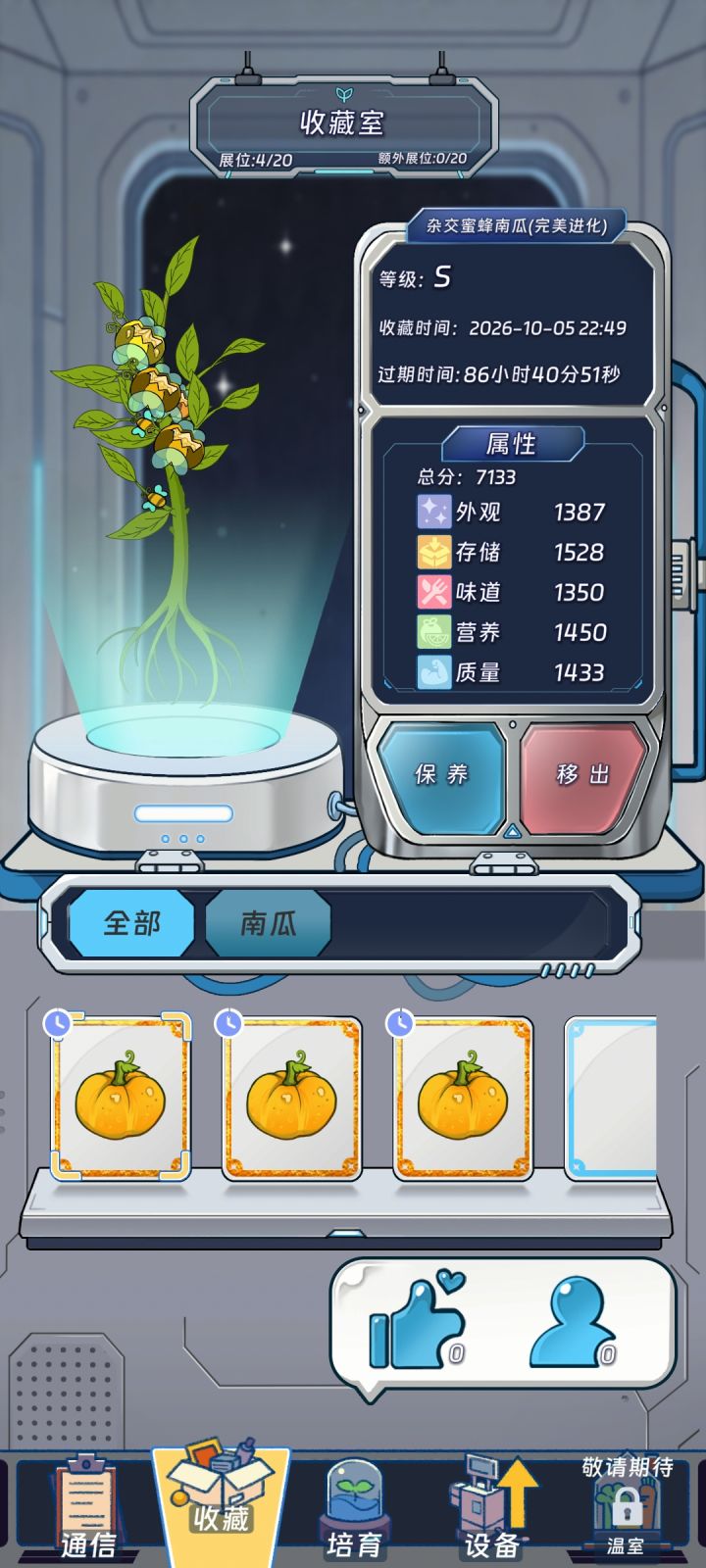
Task: Open the third pumpkin card
Action: 463,1097
